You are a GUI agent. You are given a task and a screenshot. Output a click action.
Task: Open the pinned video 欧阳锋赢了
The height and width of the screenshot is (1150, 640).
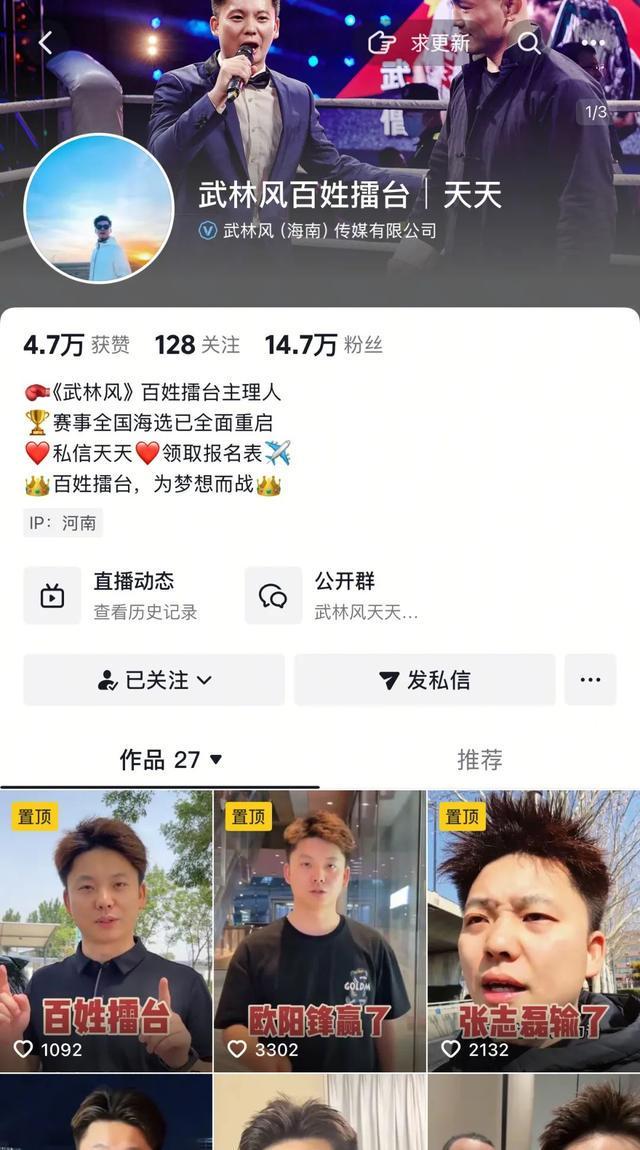tap(320, 930)
